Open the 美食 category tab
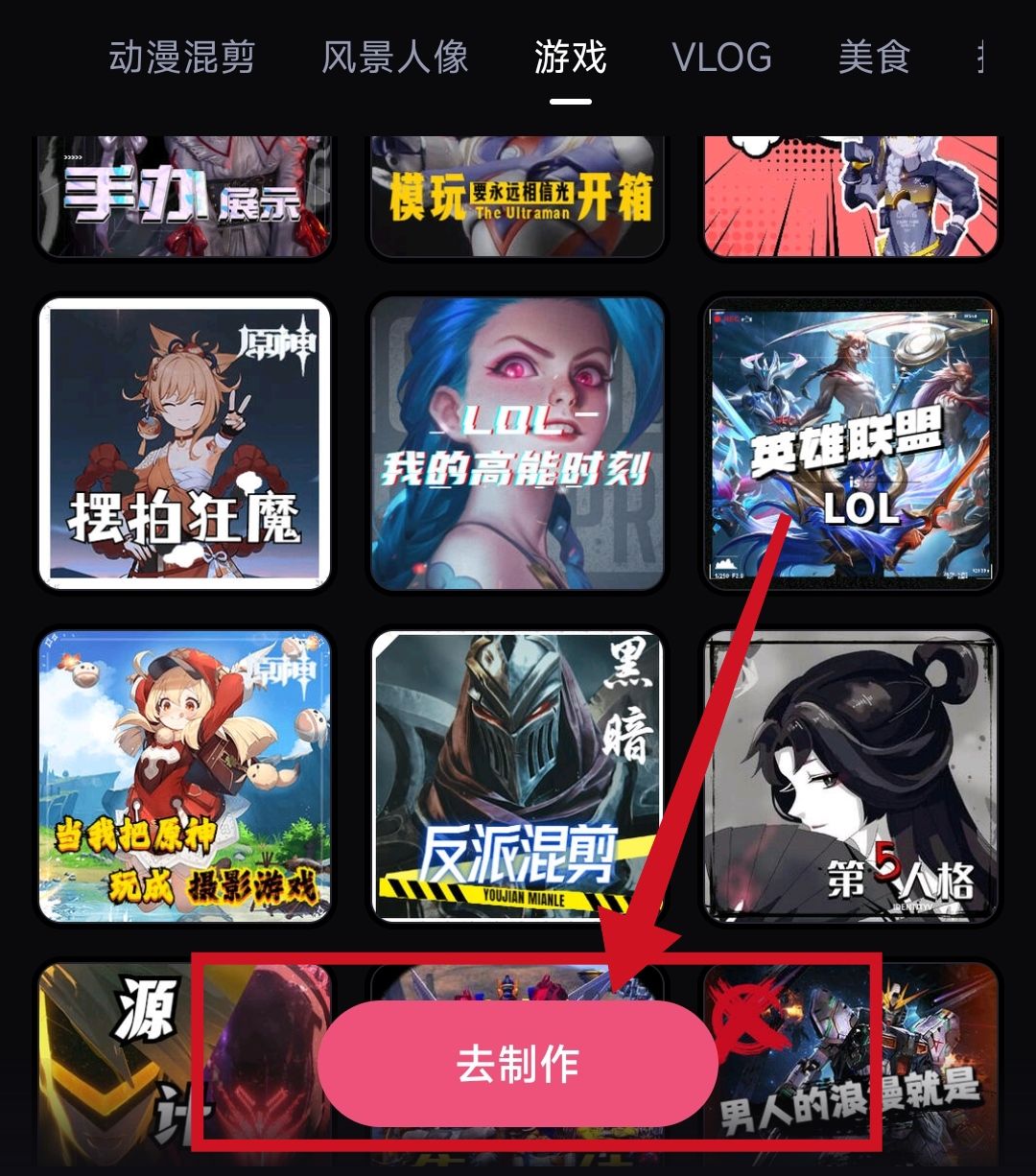Screen dimensions: 1036x1176 (x=874, y=58)
